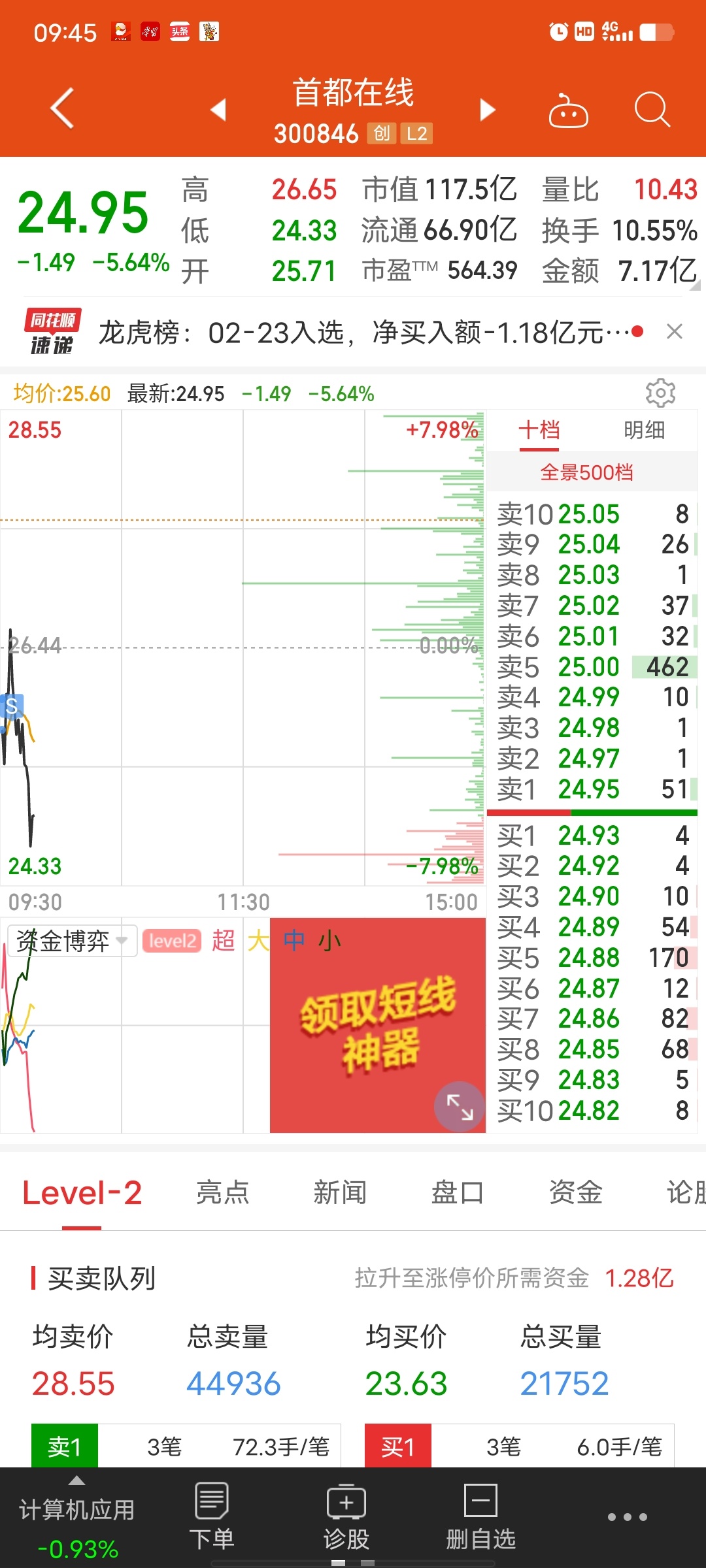The image size is (706, 1568).
Task: Open 诊股 stock diagnosis
Action: tap(346, 1516)
